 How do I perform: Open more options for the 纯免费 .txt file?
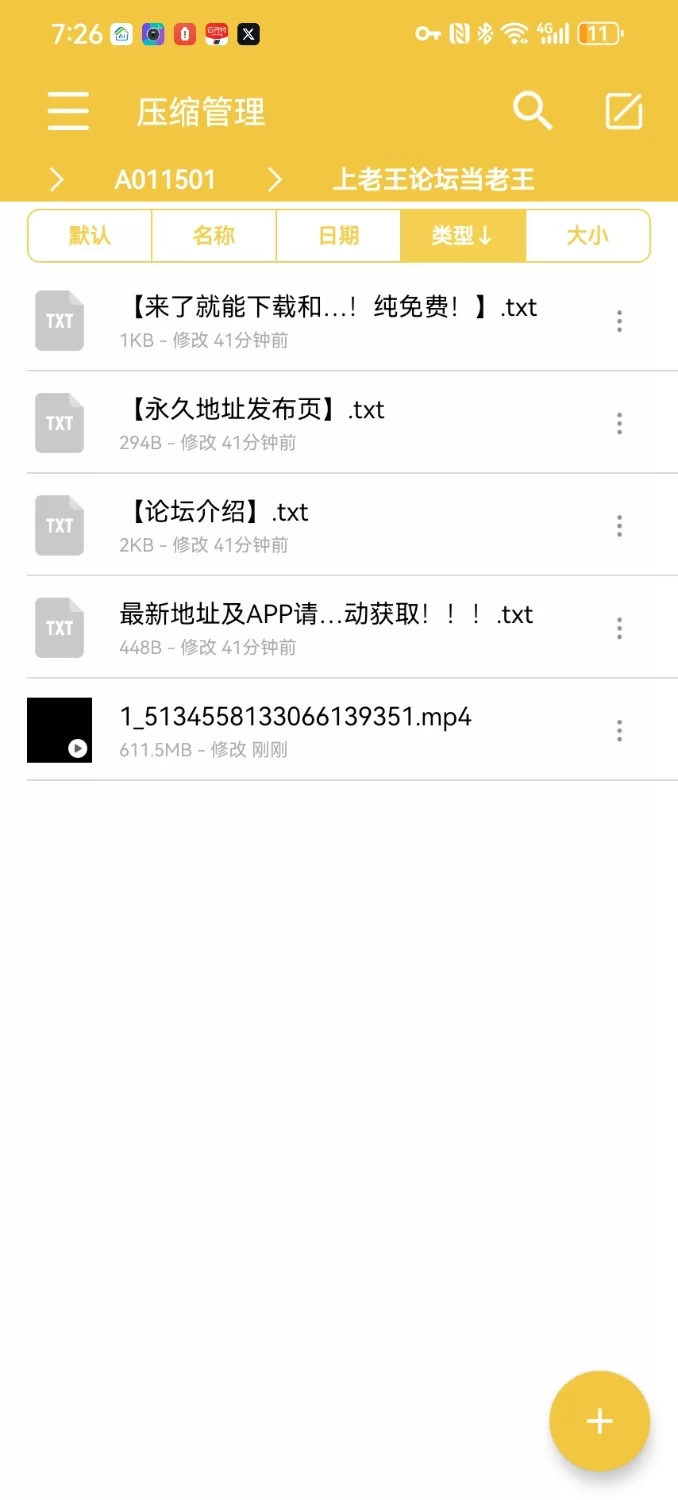click(620, 321)
